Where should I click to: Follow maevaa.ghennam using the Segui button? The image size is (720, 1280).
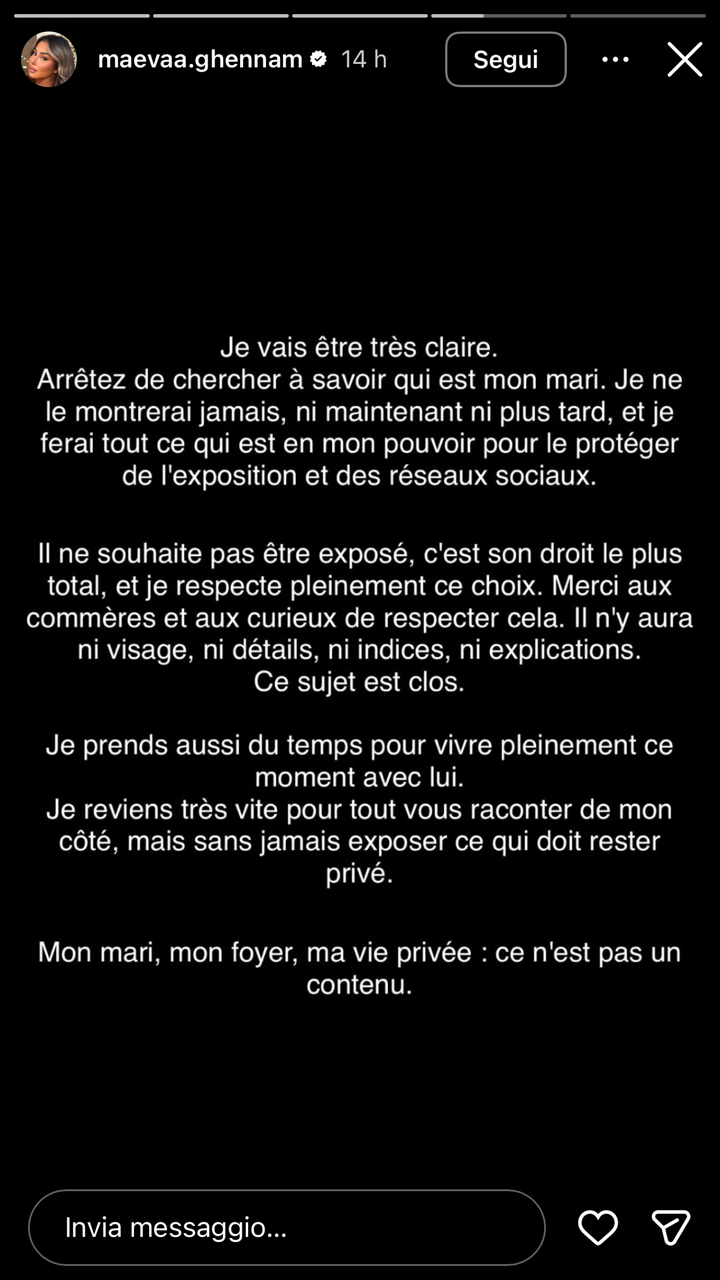point(505,59)
